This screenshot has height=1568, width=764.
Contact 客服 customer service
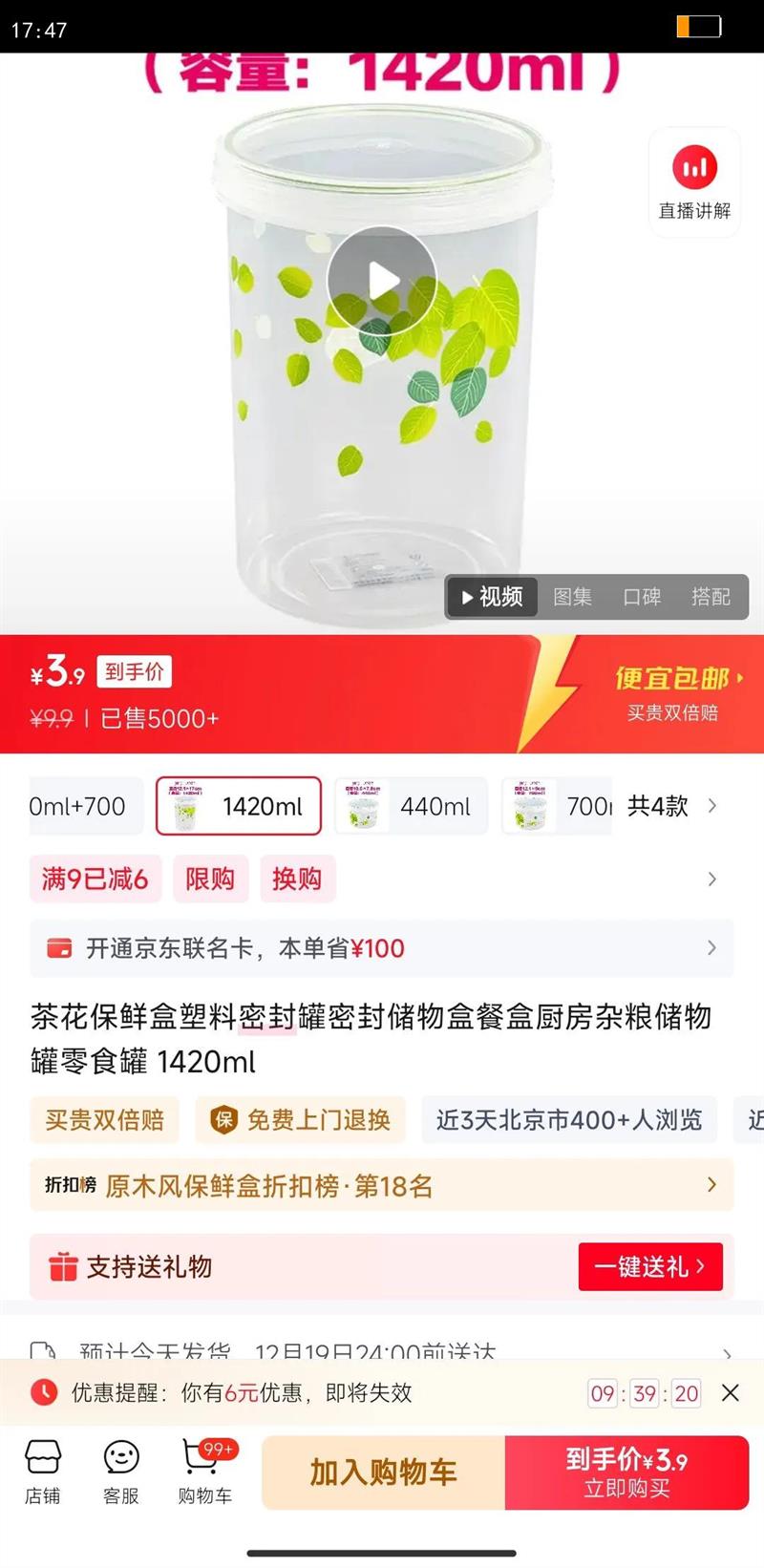[x=121, y=1472]
